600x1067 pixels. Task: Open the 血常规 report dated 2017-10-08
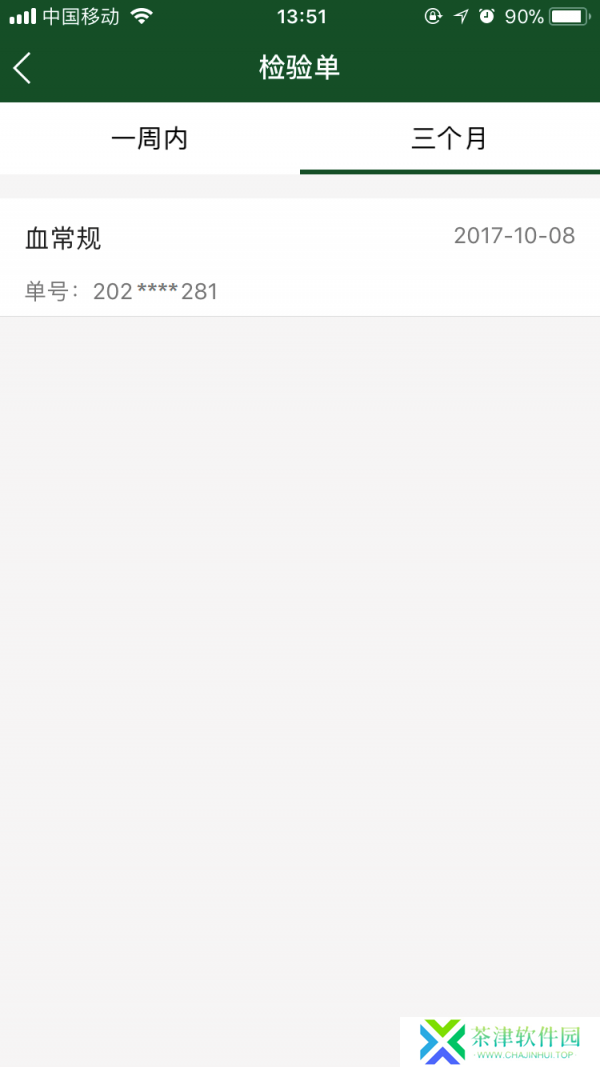click(x=300, y=258)
